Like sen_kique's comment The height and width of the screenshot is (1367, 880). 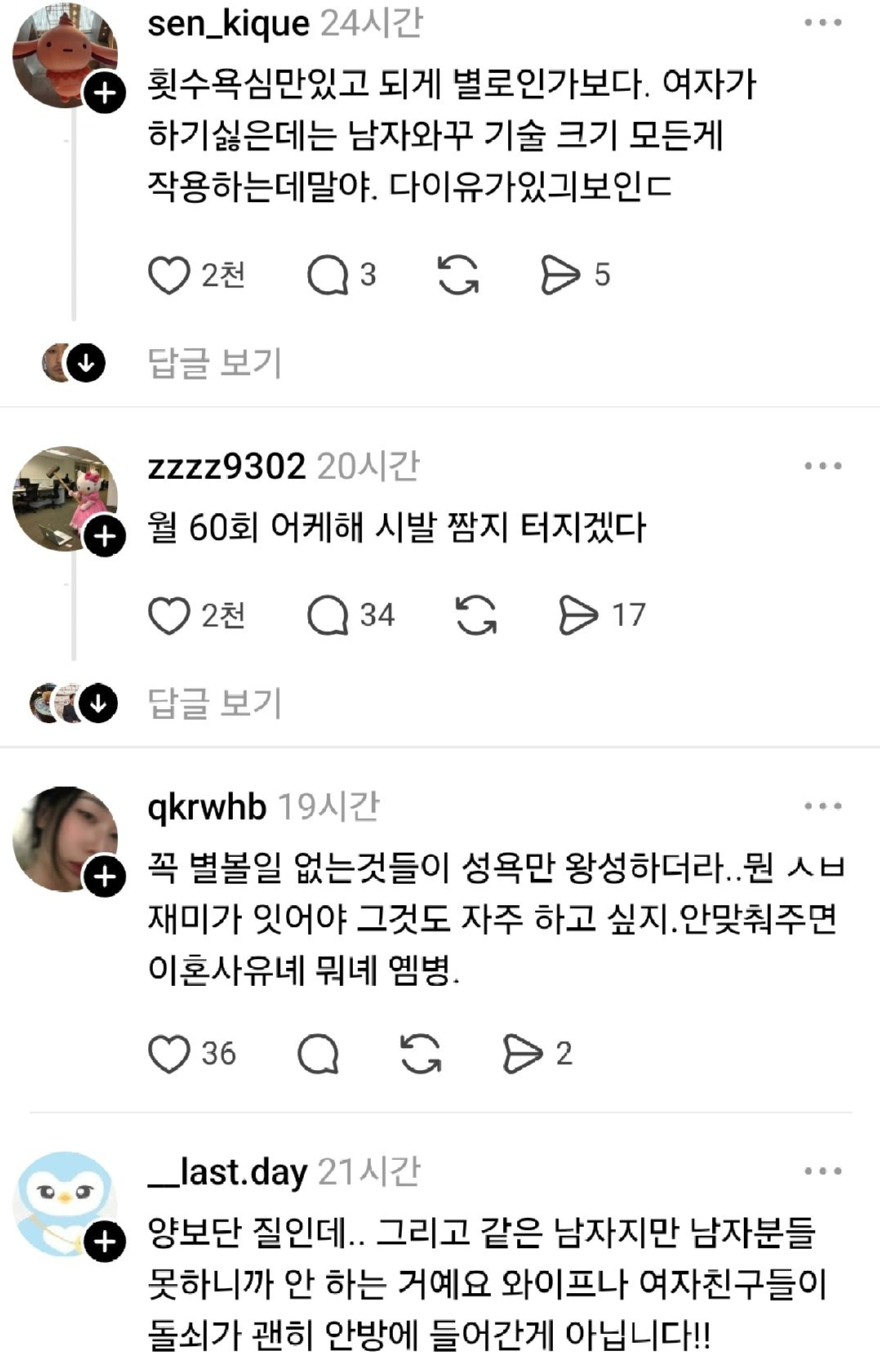[169, 275]
